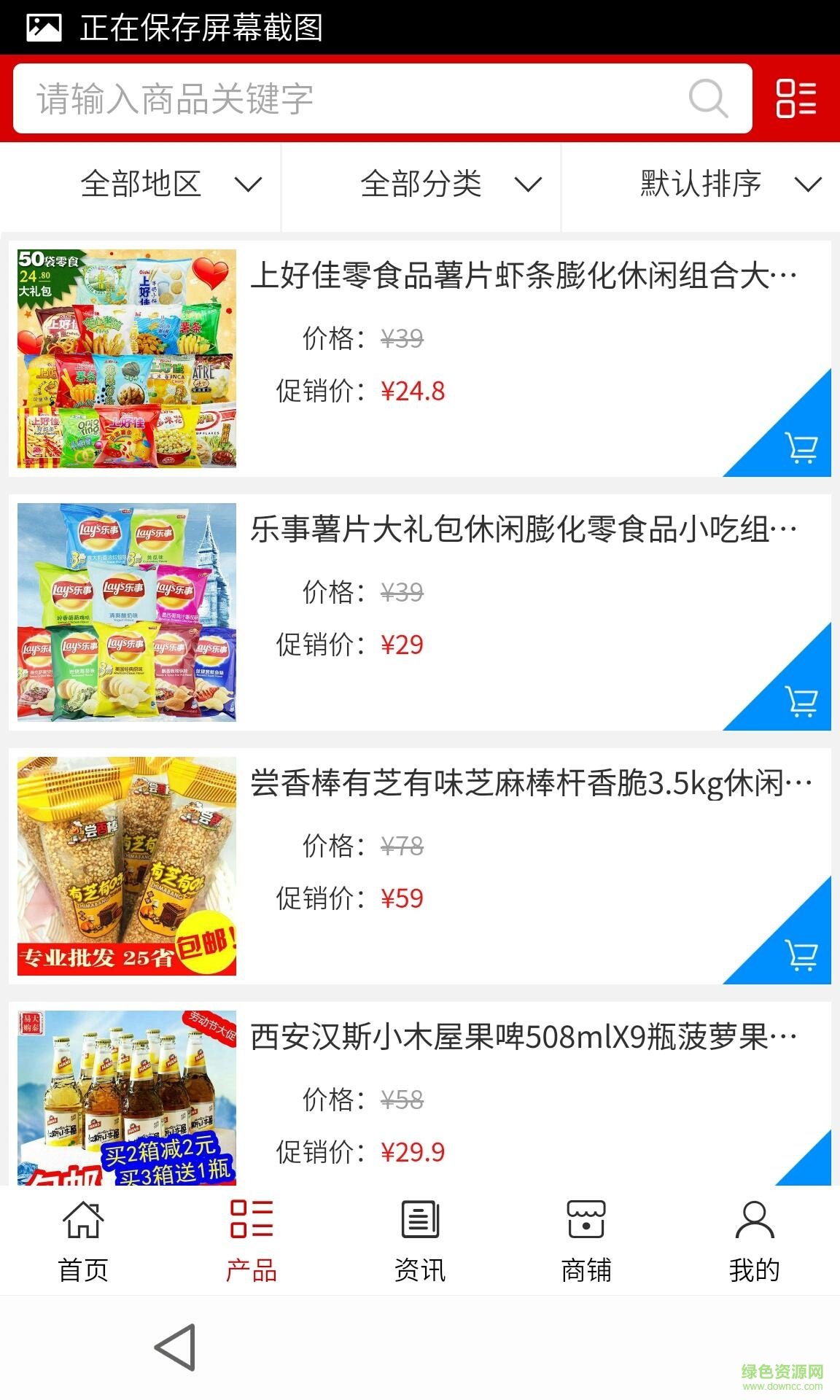The height and width of the screenshot is (1400, 840).
Task: Expand the 全部分类 category dropdown
Action: pyautogui.click(x=448, y=185)
